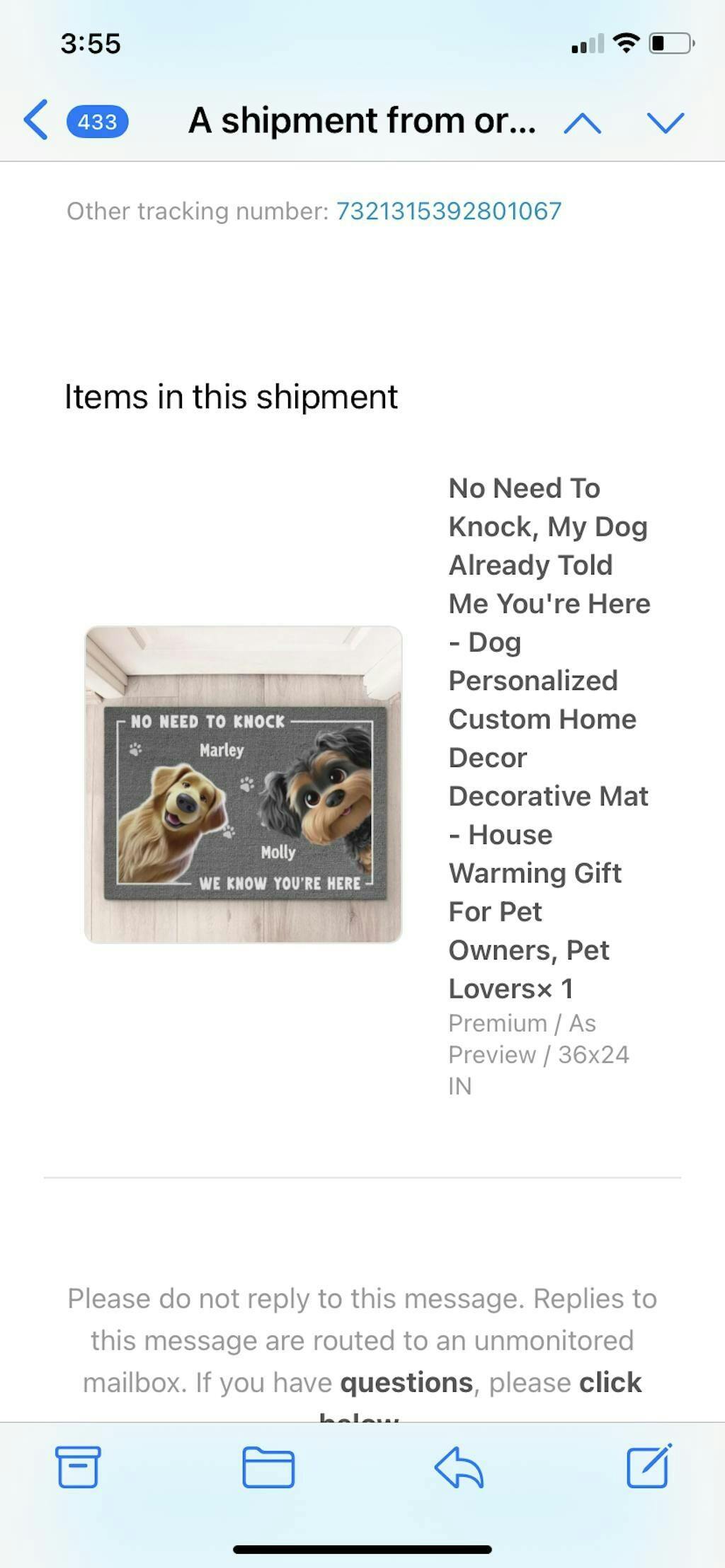
Task: Jump to the next email with down arrow
Action: click(x=665, y=123)
